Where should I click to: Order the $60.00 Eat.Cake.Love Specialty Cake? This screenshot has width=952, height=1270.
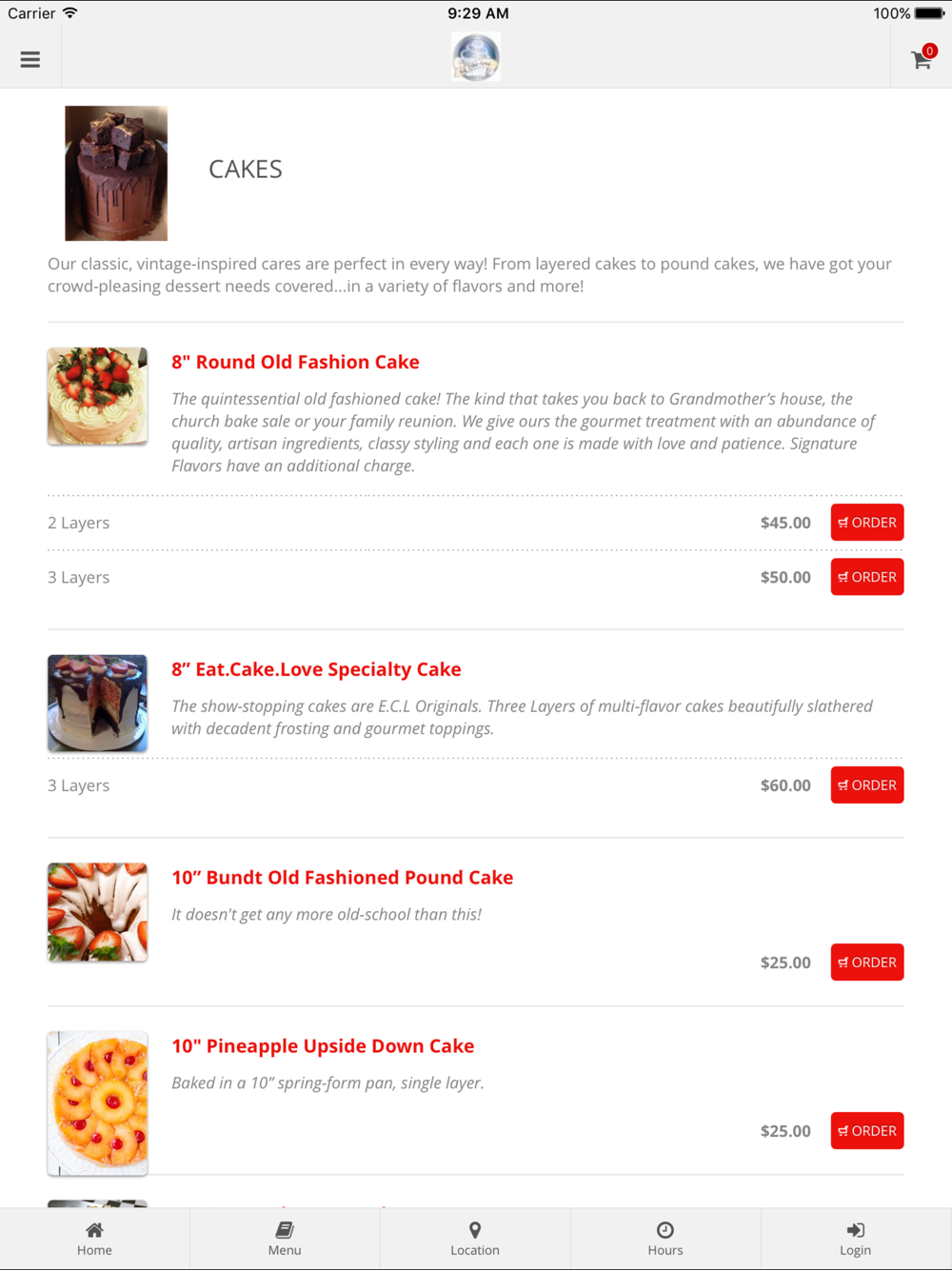[x=866, y=785]
